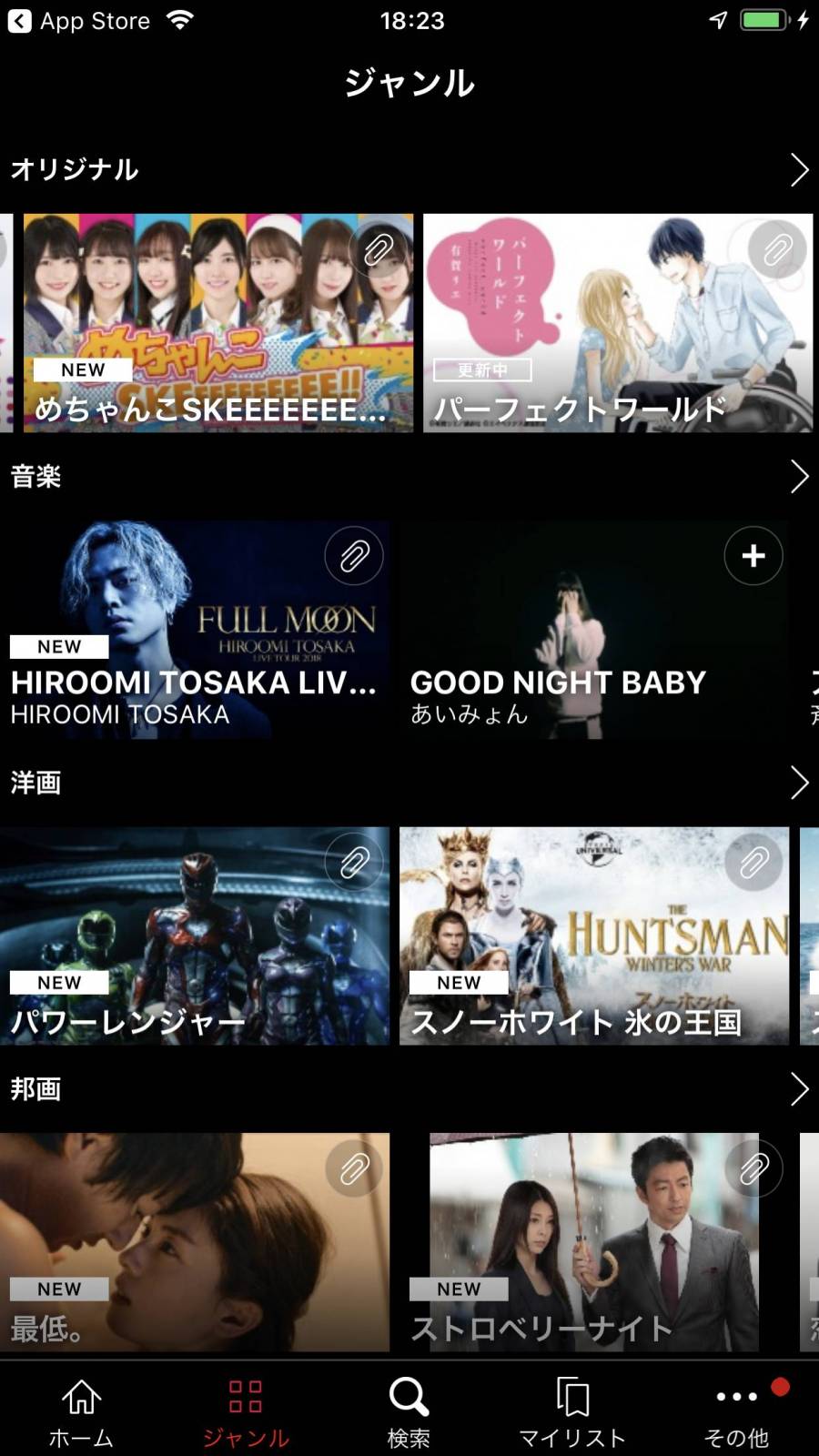Image resolution: width=819 pixels, height=1456 pixels.
Task: Select the ジャンル tab
Action: click(x=246, y=1410)
